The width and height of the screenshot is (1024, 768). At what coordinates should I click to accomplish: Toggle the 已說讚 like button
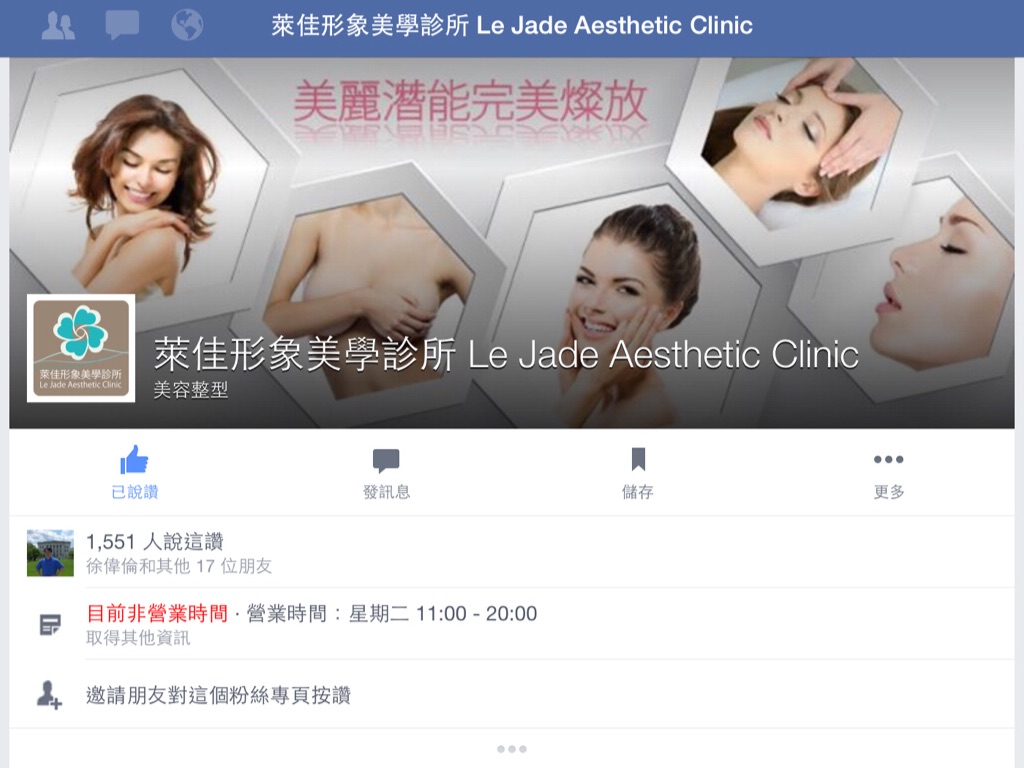click(x=134, y=473)
